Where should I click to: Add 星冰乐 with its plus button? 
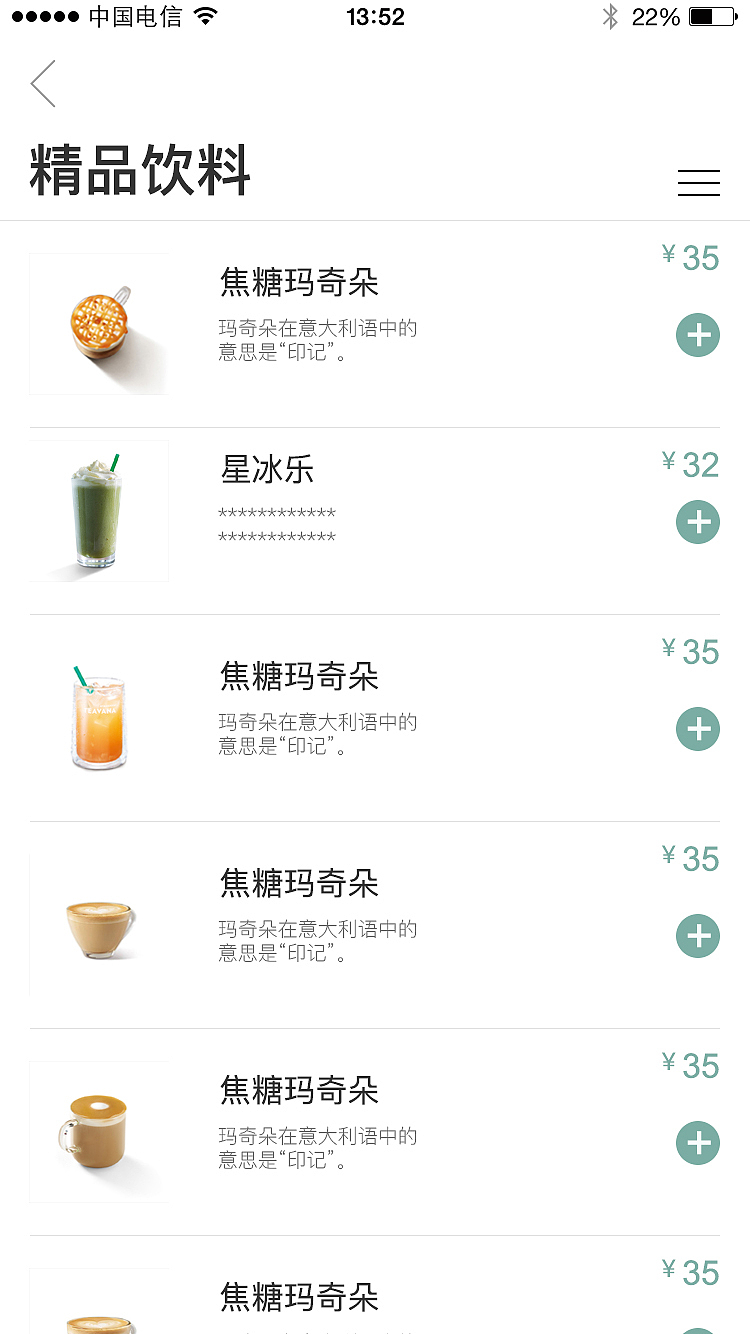(698, 522)
